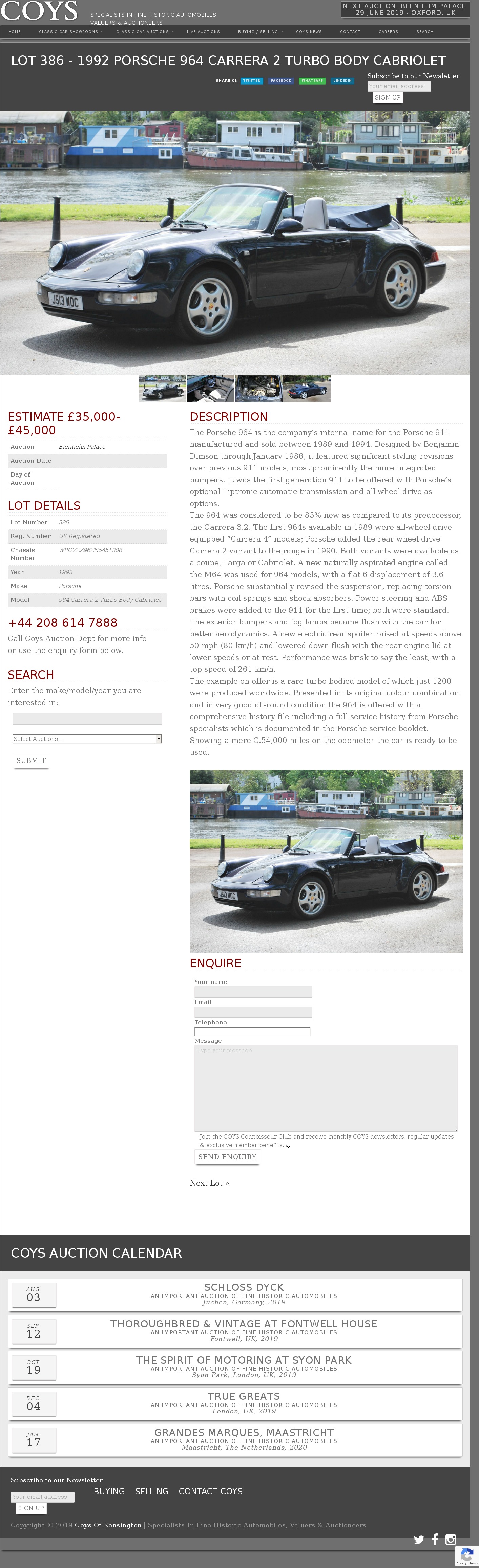Go to the Contact page

pyautogui.click(x=350, y=32)
